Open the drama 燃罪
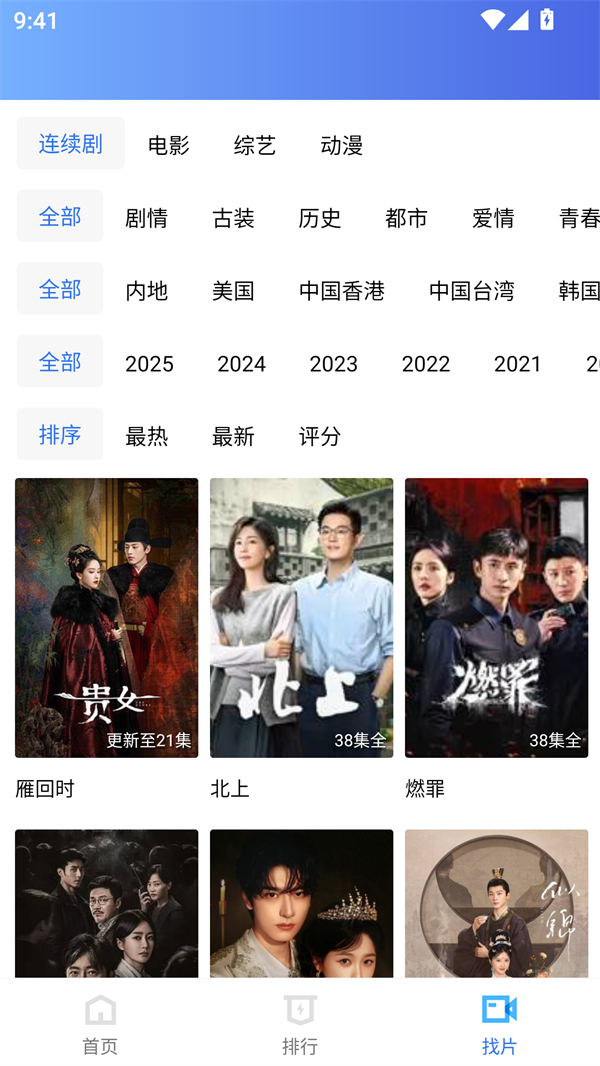This screenshot has height=1066, width=600. click(x=496, y=617)
